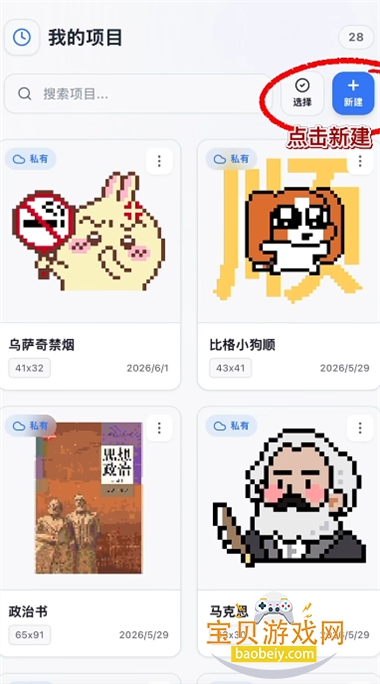The image size is (380, 684).
Task: Open the more options menu on 政治书
Action: [159, 428]
